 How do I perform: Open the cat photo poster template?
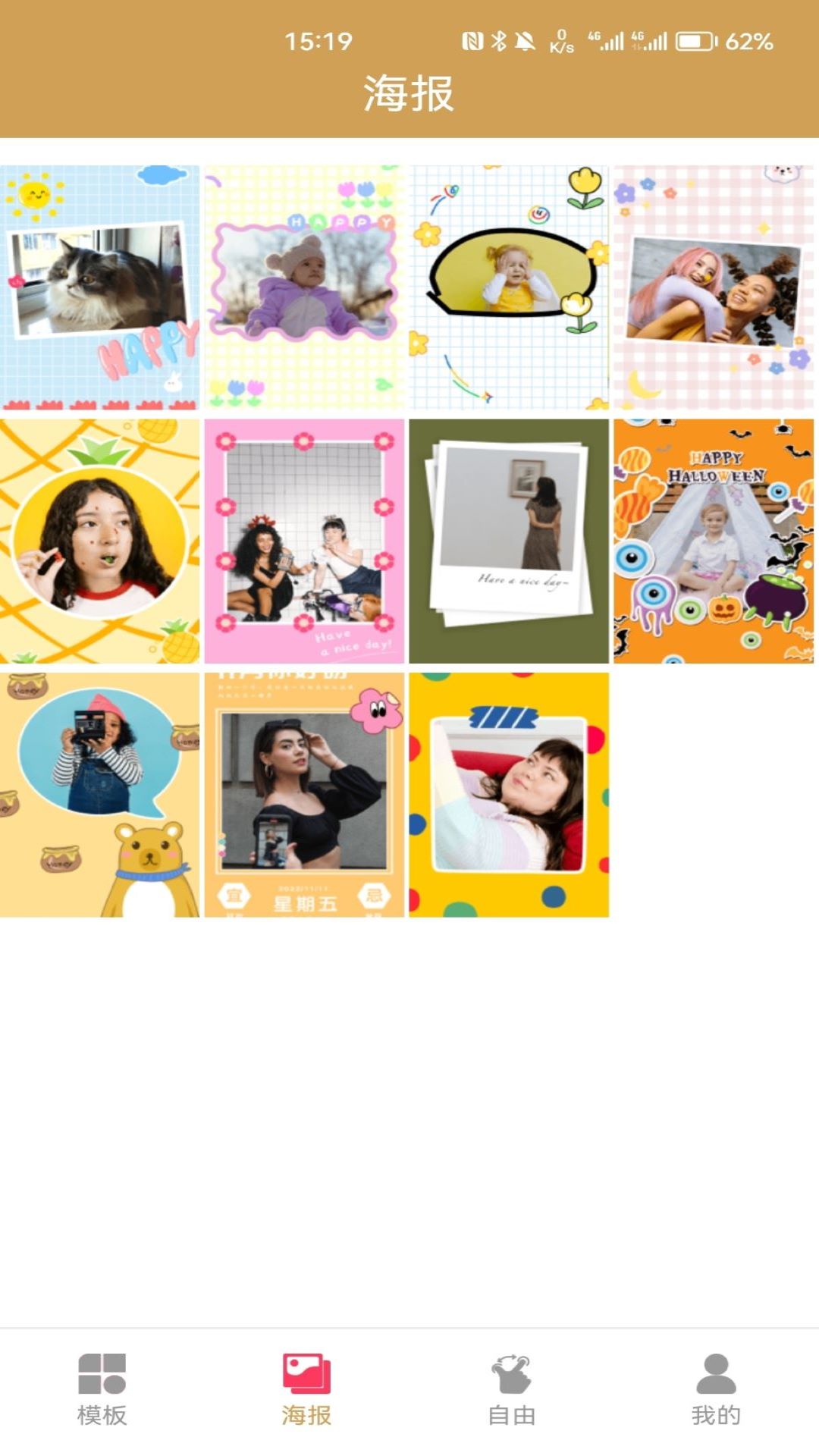coord(99,287)
